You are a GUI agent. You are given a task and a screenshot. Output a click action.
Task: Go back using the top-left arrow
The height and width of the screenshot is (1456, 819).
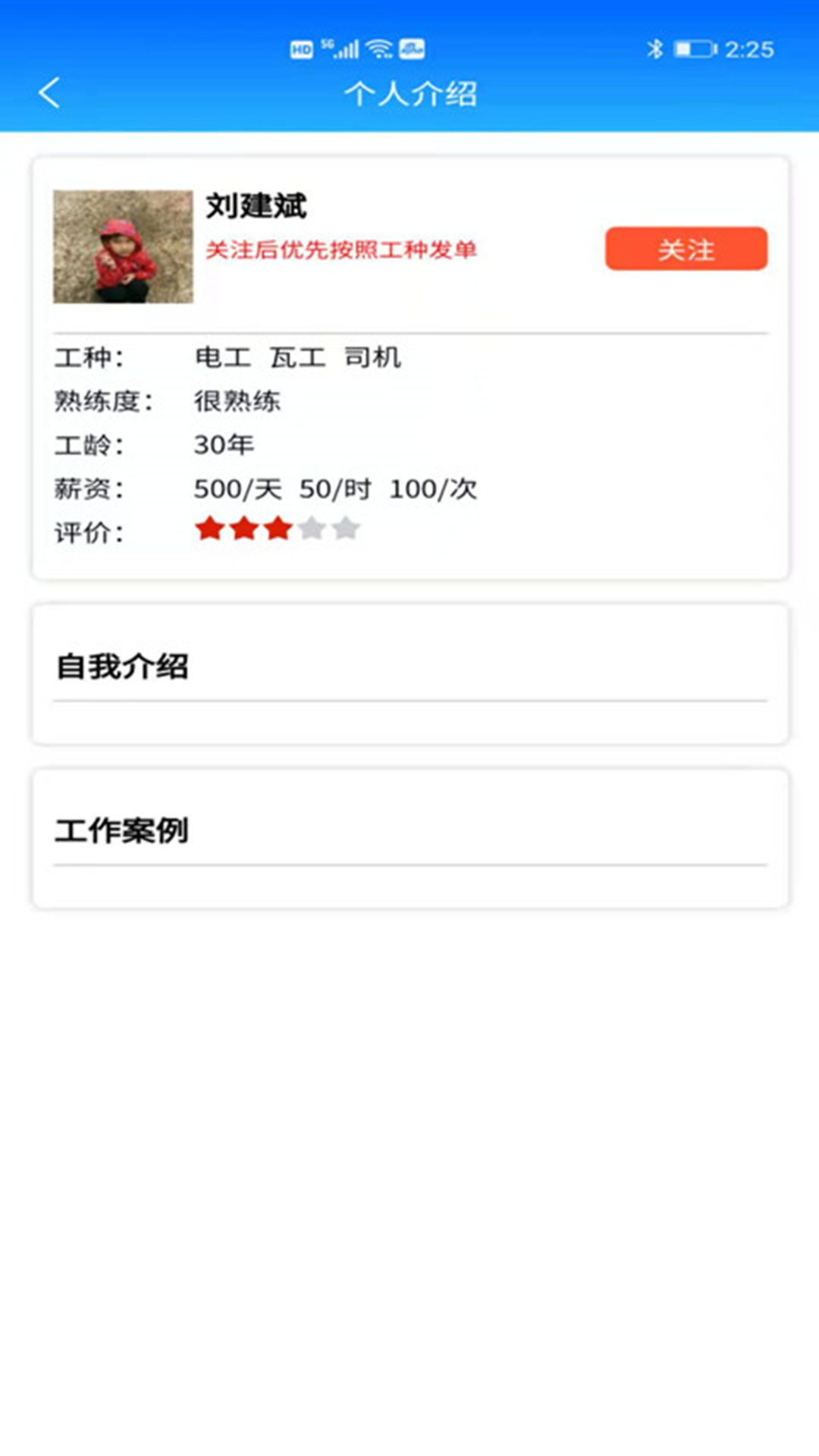(x=49, y=93)
